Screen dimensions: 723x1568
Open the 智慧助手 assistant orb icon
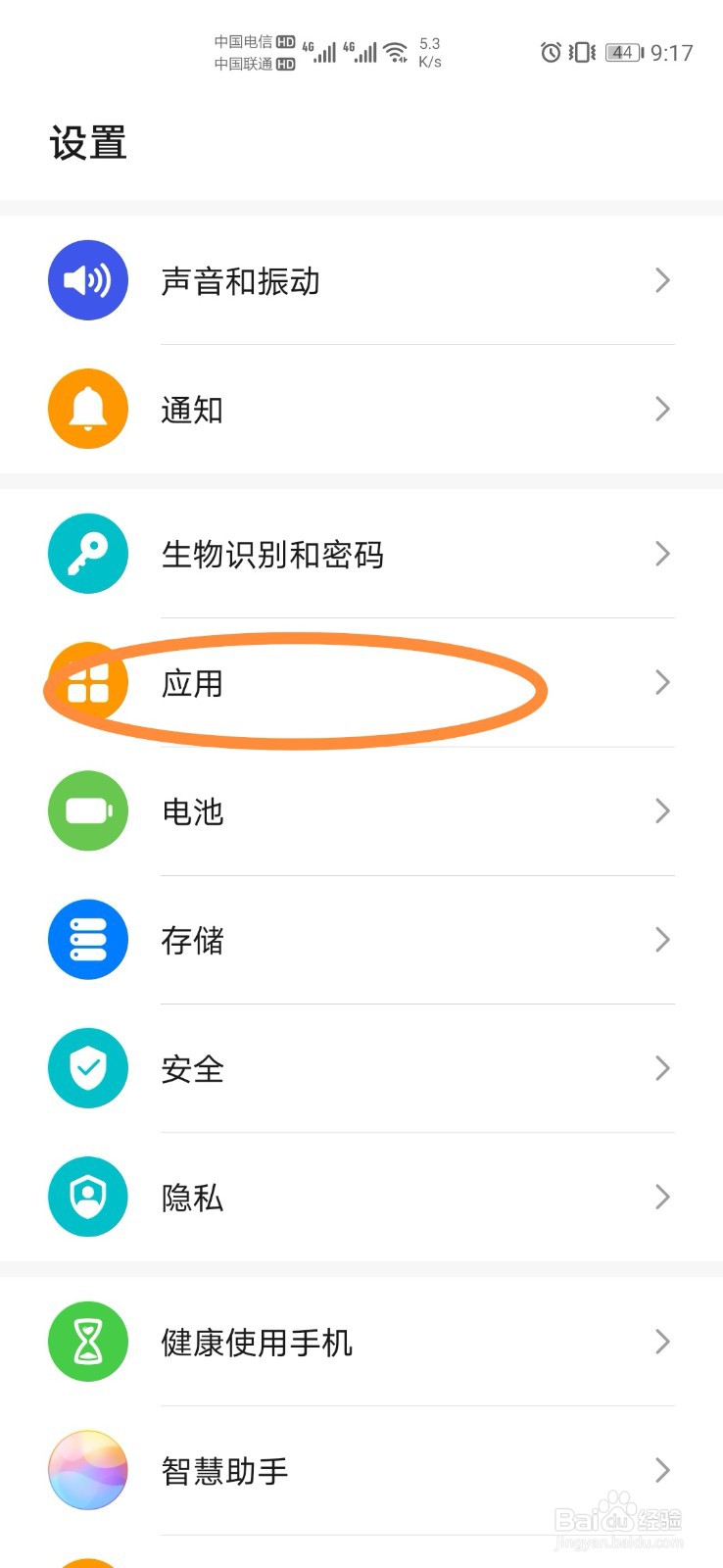pyautogui.click(x=87, y=1470)
